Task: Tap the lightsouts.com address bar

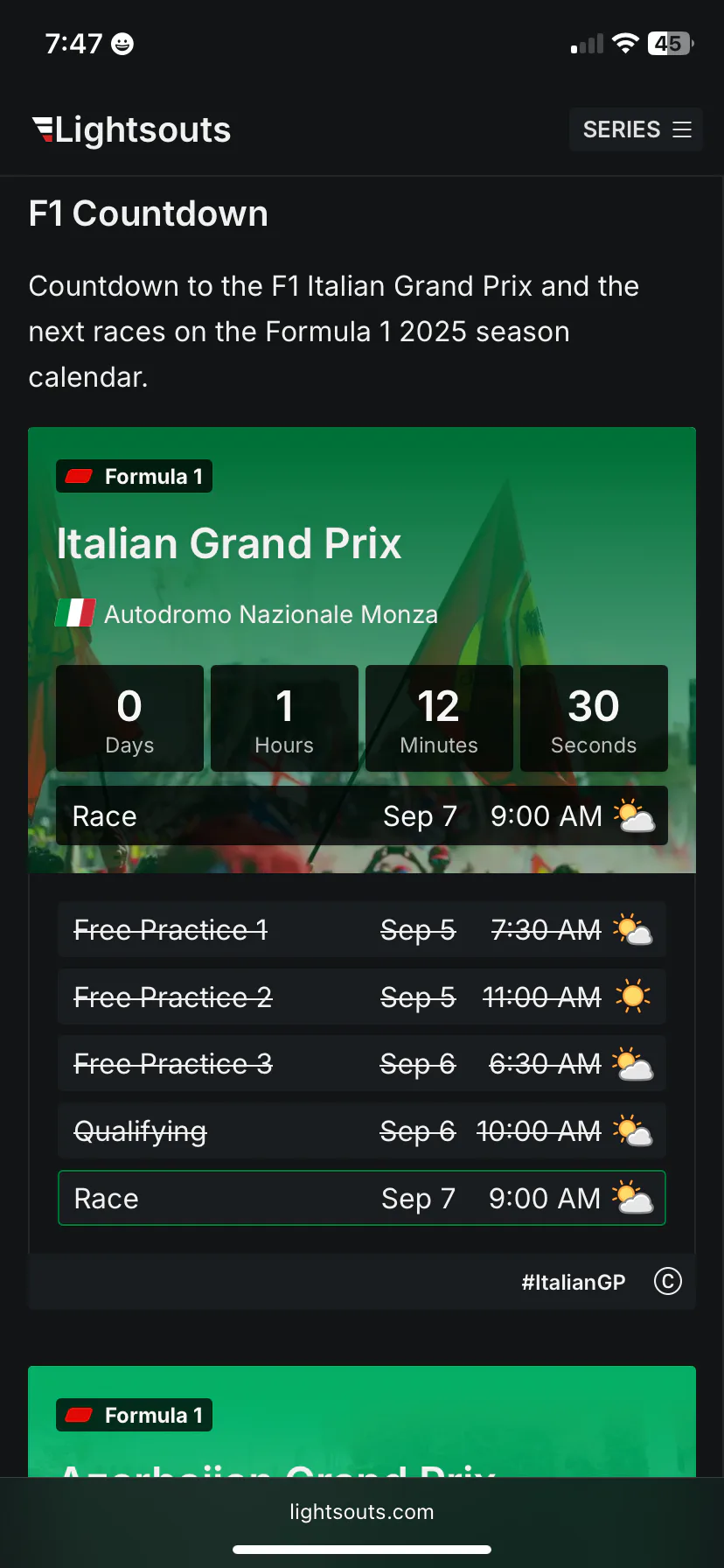Action: [362, 1512]
